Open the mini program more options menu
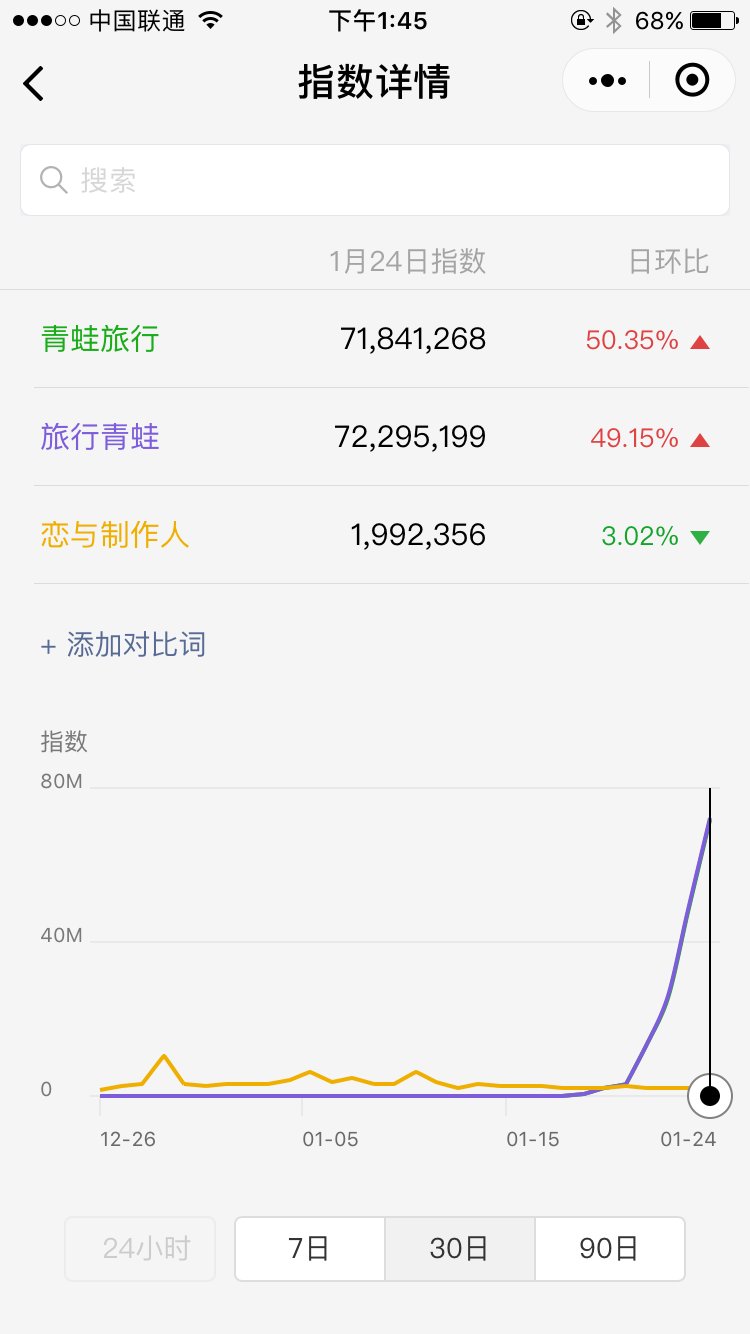Image resolution: width=750 pixels, height=1334 pixels. [x=607, y=81]
